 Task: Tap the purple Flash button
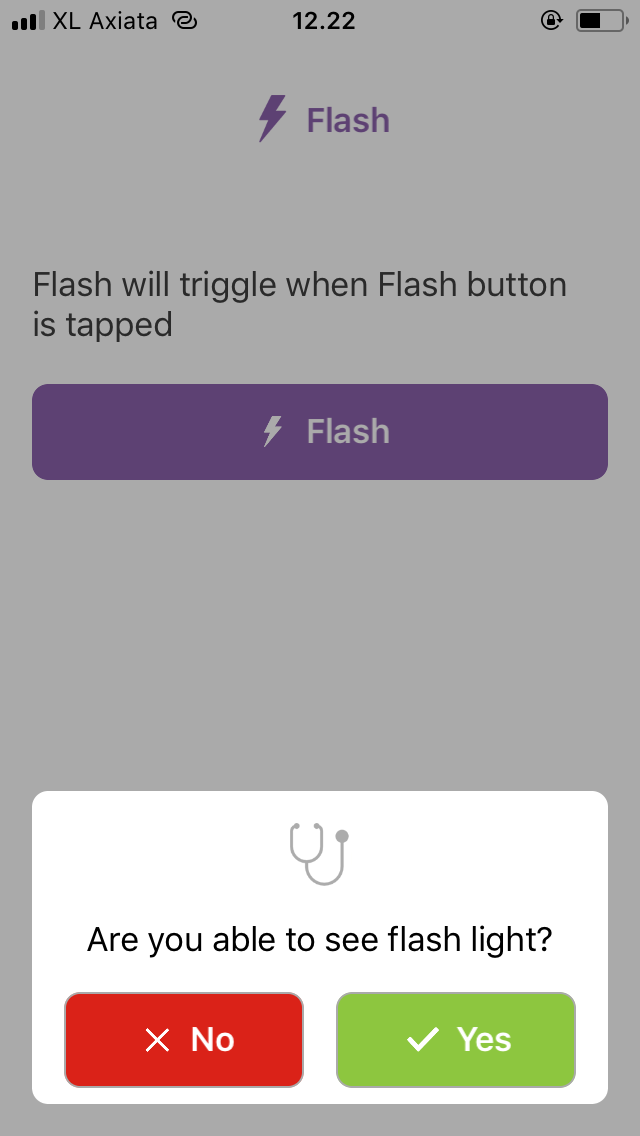(320, 432)
